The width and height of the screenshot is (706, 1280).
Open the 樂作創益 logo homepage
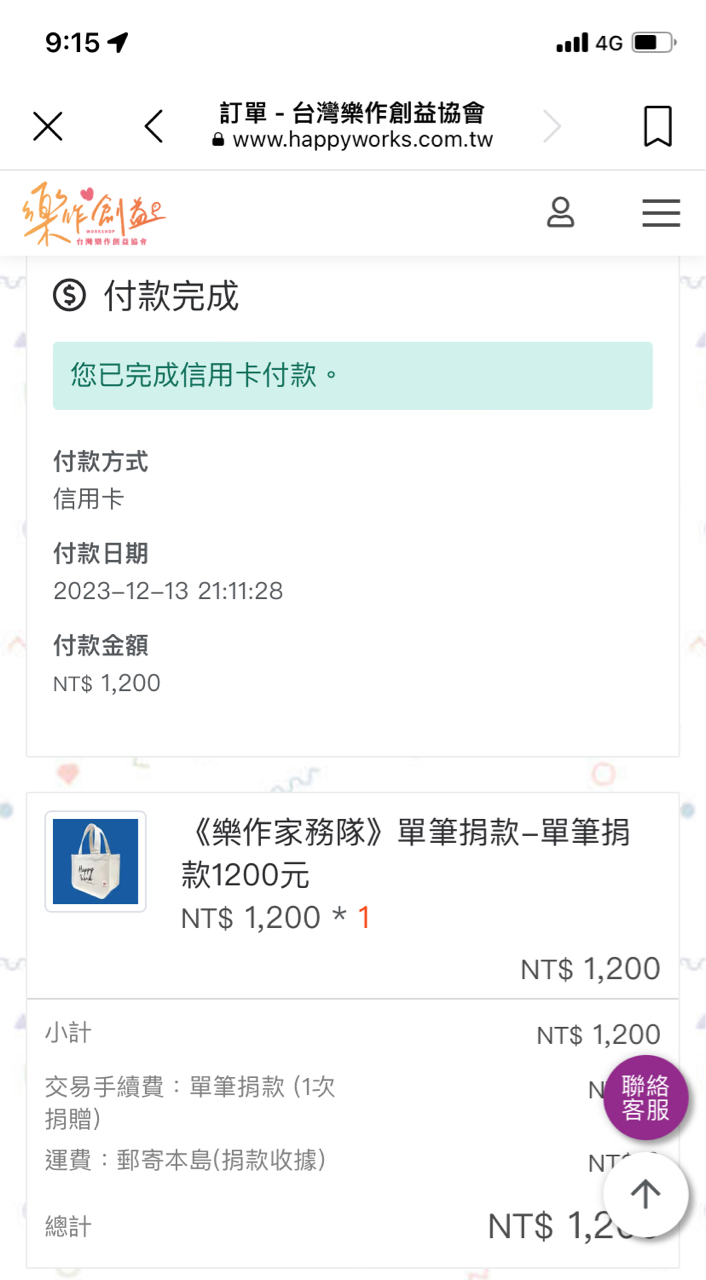94,214
